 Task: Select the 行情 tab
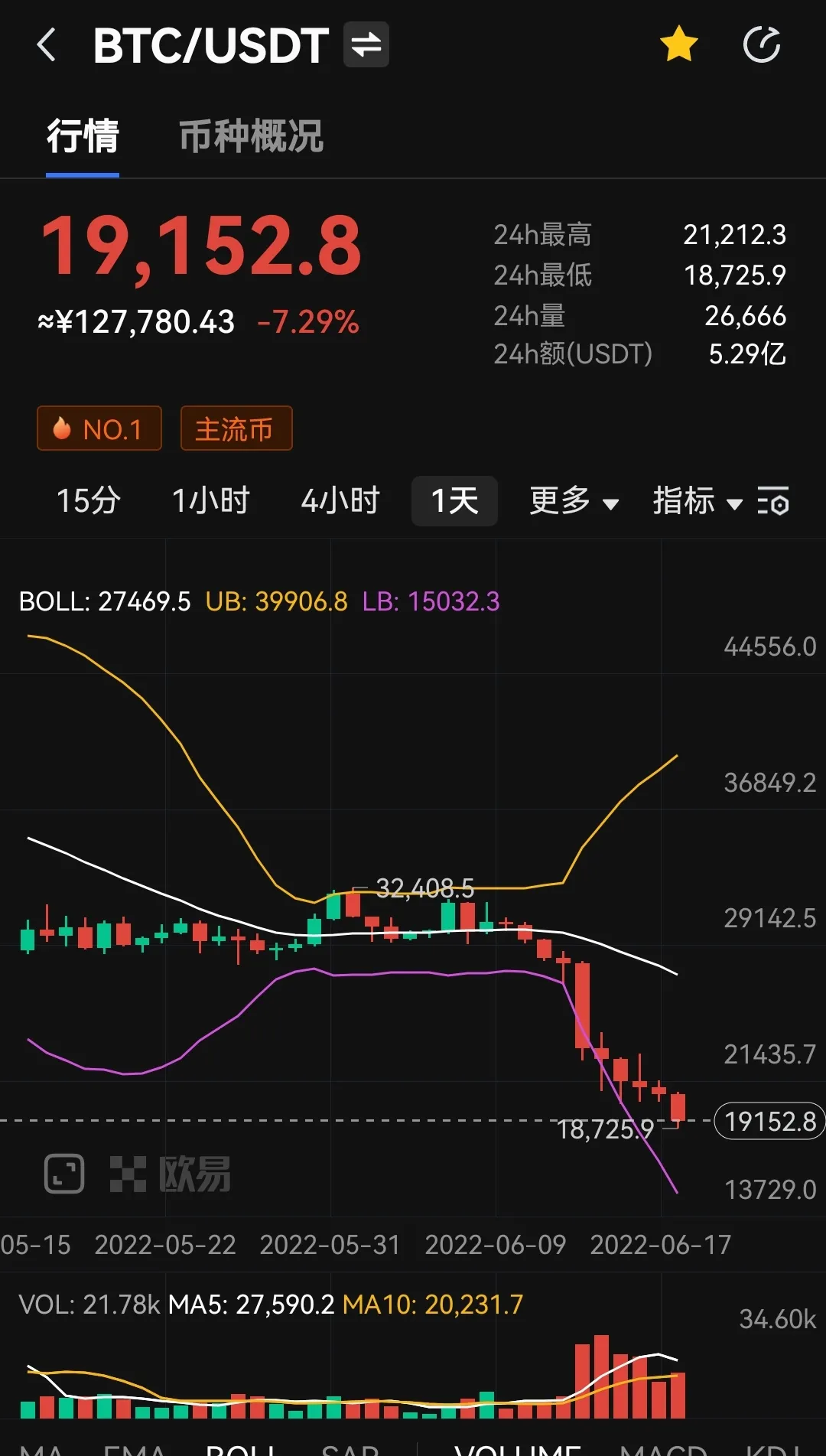click(83, 137)
